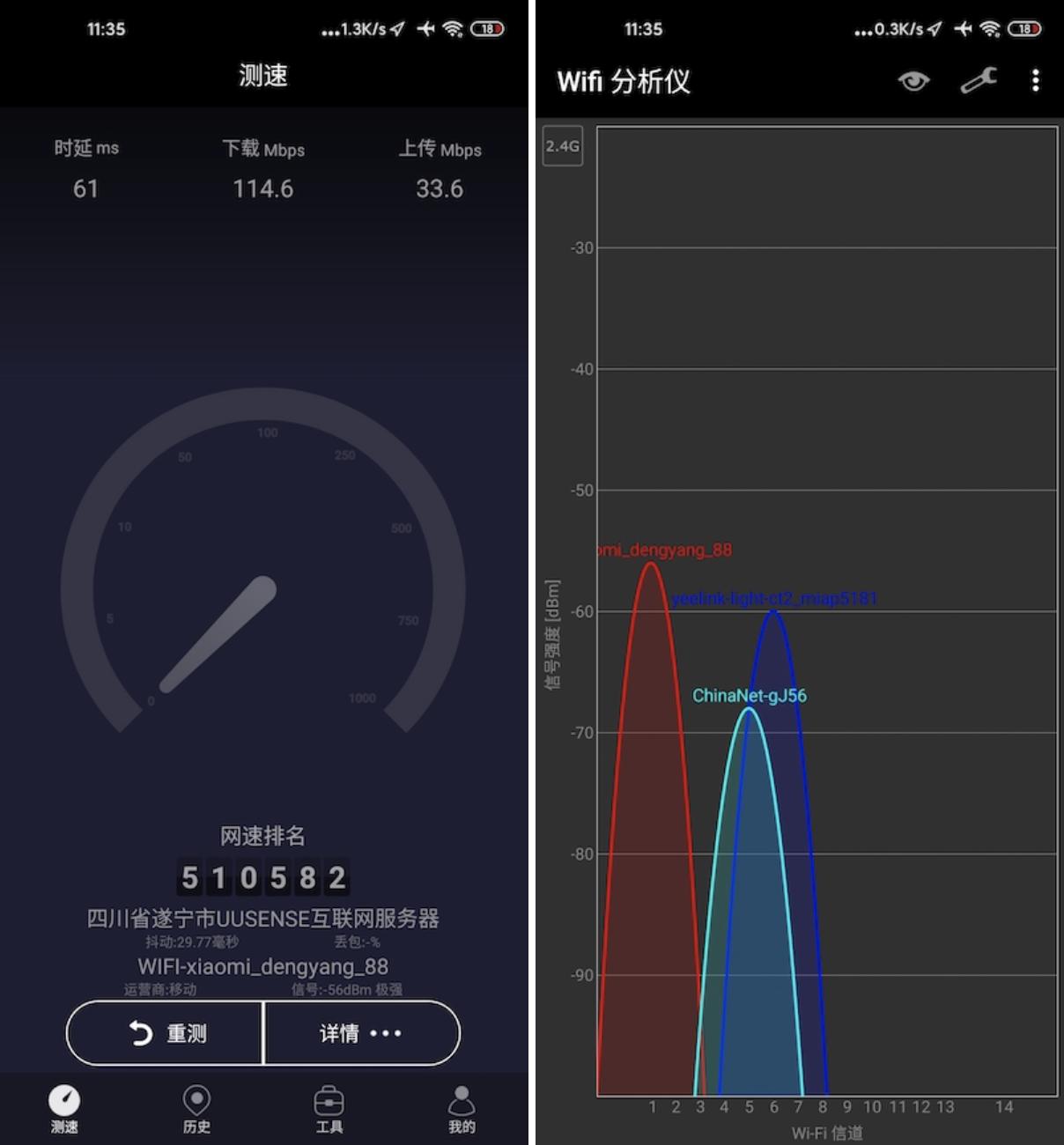Open the 工具 tools tab
This screenshot has height=1145, width=1064.
[x=329, y=1108]
